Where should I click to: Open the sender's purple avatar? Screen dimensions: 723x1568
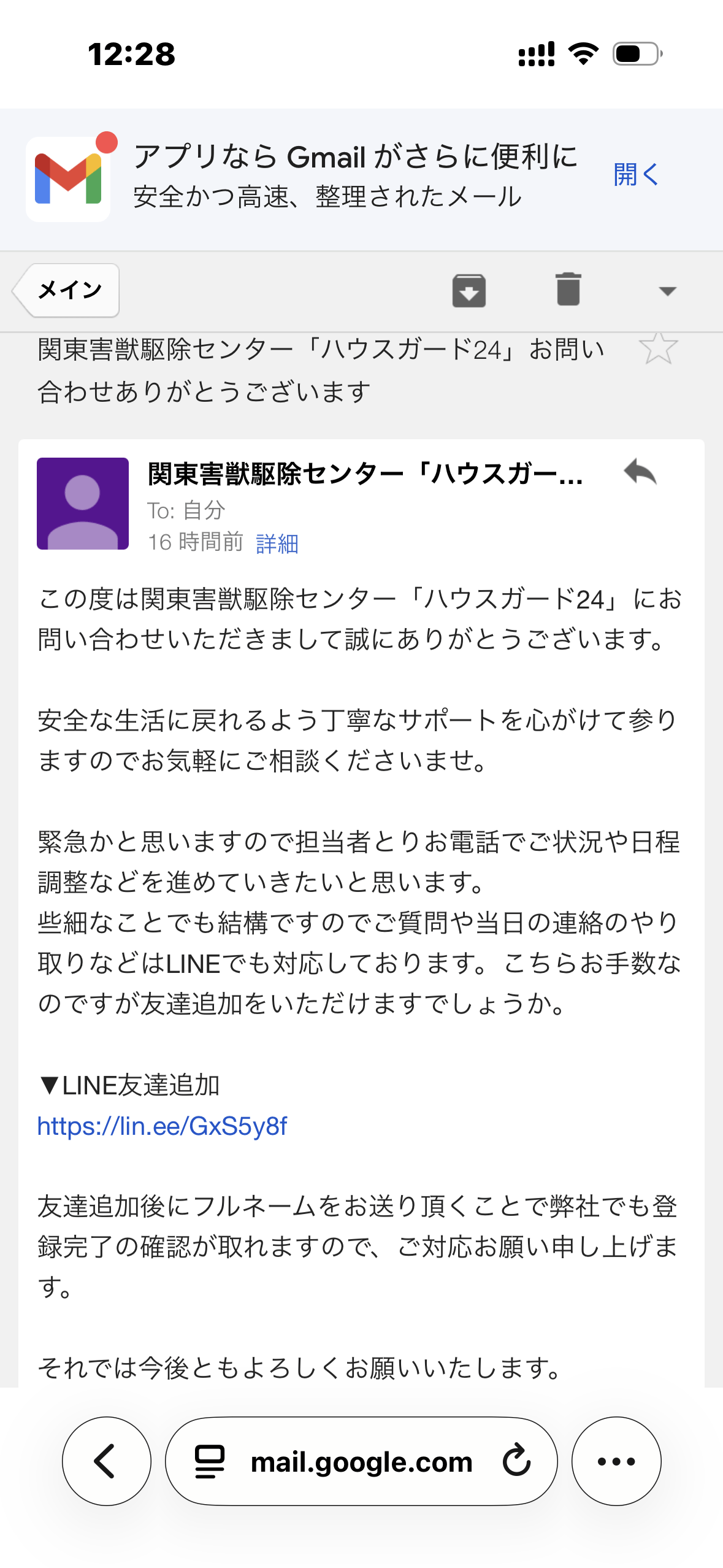(82, 503)
